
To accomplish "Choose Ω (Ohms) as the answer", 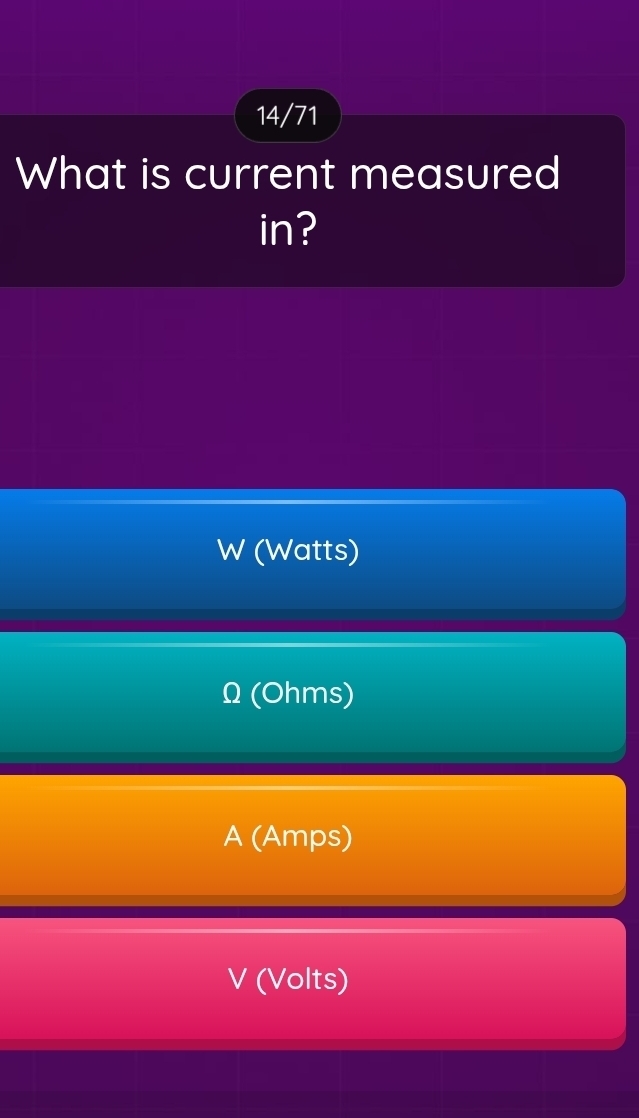I will pos(288,692).
